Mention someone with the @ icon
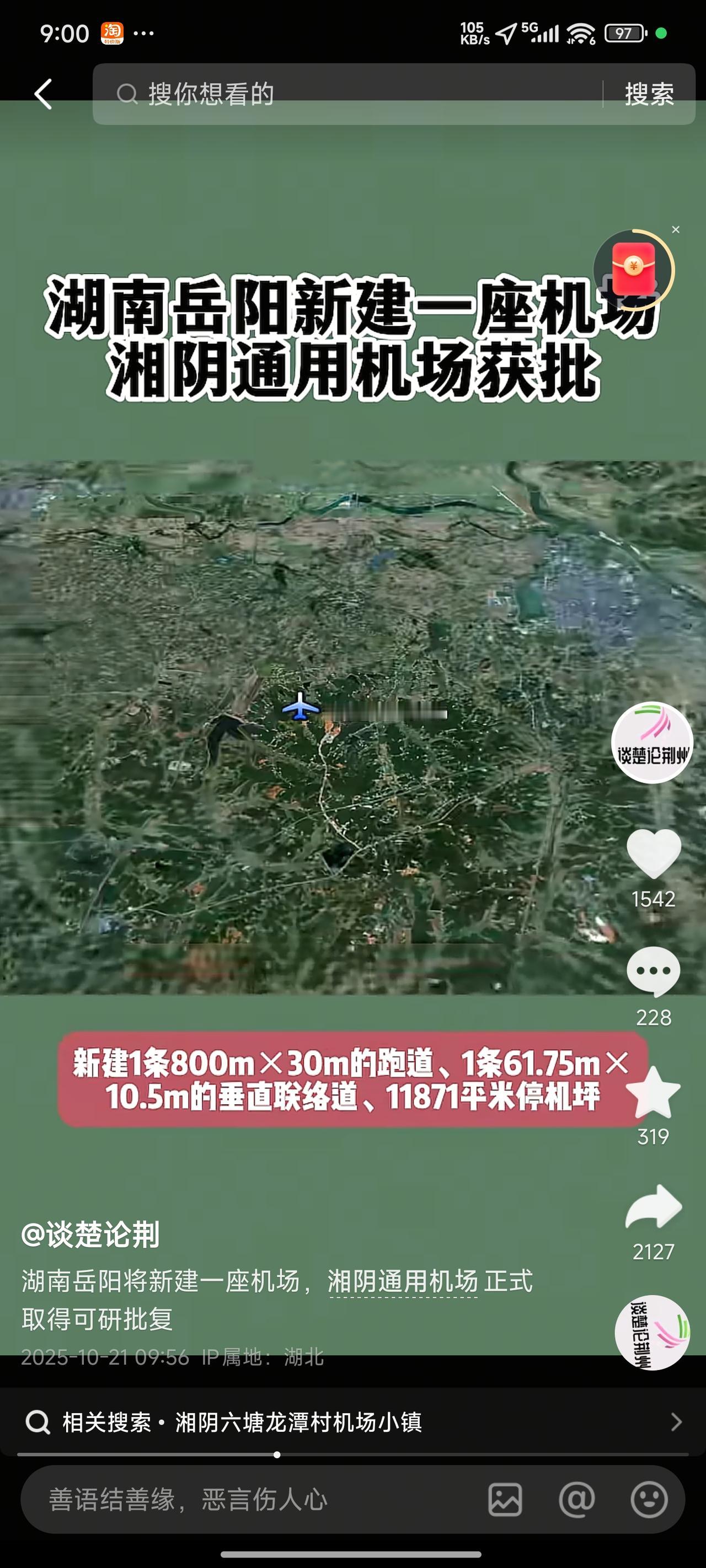 [576, 1499]
